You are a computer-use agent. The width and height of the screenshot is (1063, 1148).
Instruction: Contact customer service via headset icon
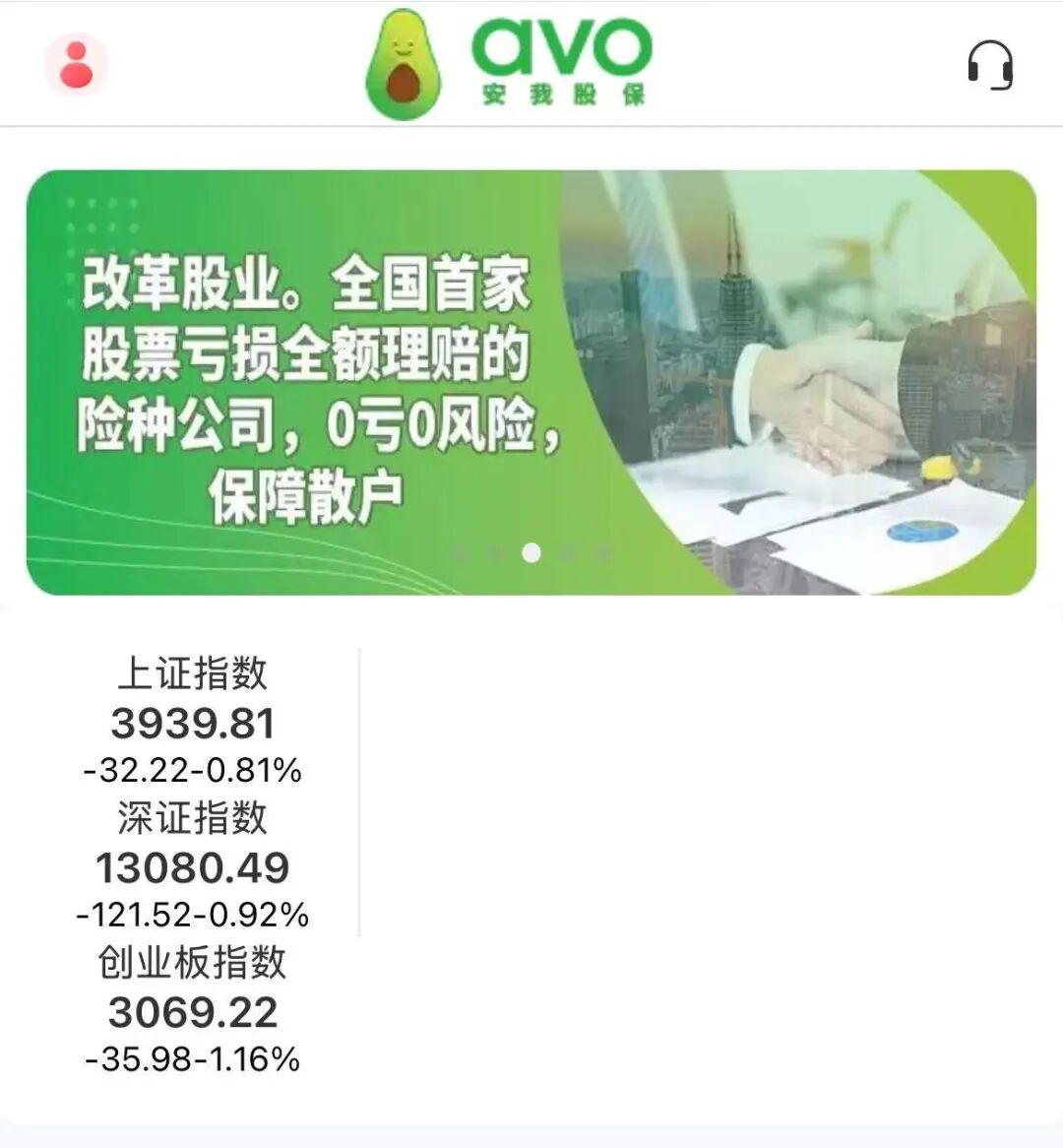coord(989,66)
